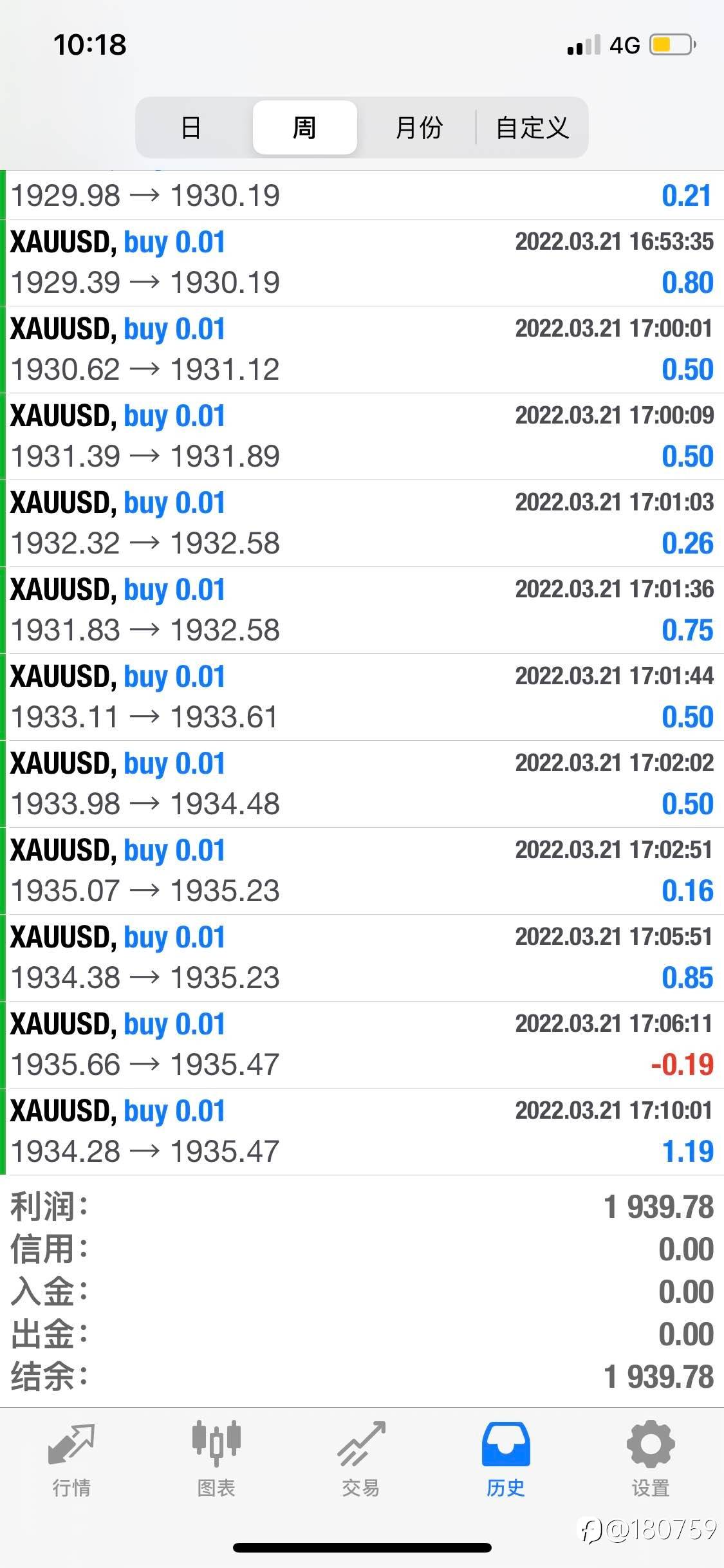Go to the 图表 tab
Image resolution: width=724 pixels, height=1568 pixels.
coord(216,1459)
